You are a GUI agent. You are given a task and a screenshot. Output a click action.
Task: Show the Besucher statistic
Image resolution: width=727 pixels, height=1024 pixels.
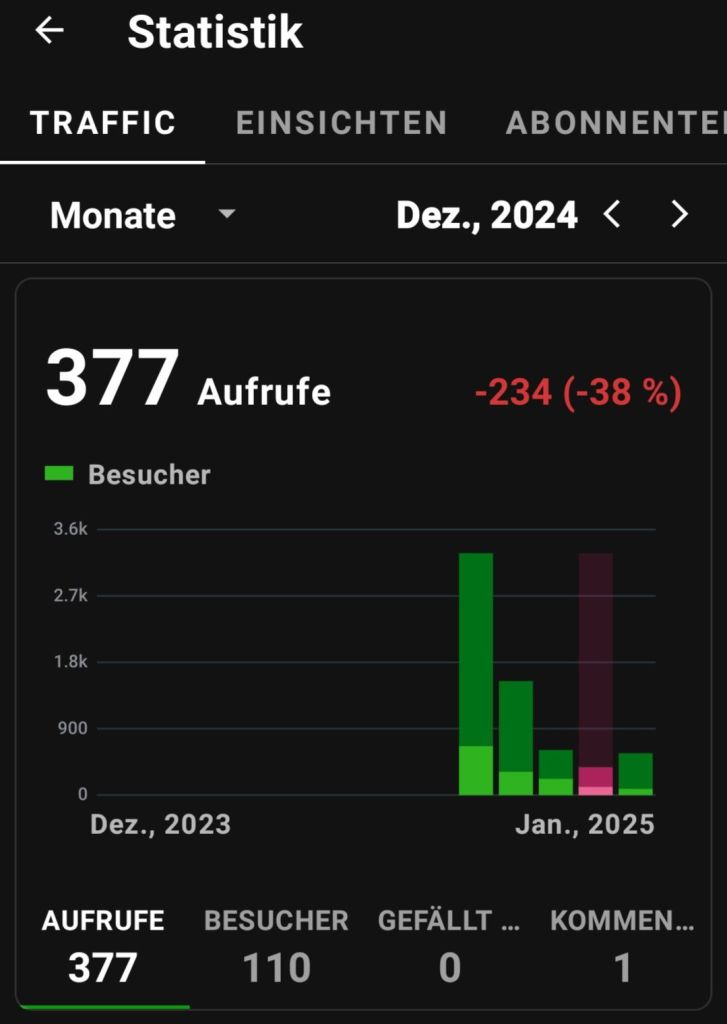[x=276, y=947]
